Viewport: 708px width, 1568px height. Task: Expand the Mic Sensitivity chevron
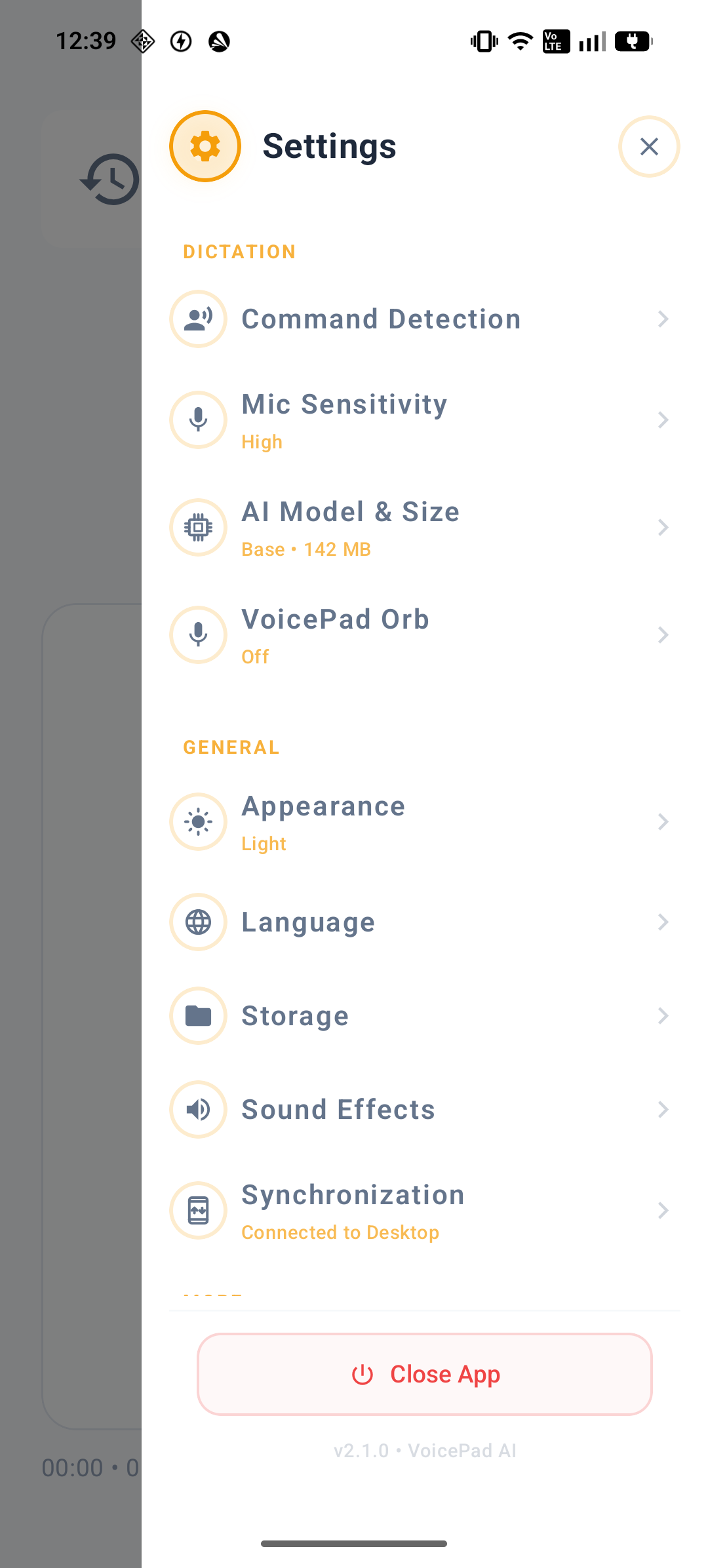[663, 420]
